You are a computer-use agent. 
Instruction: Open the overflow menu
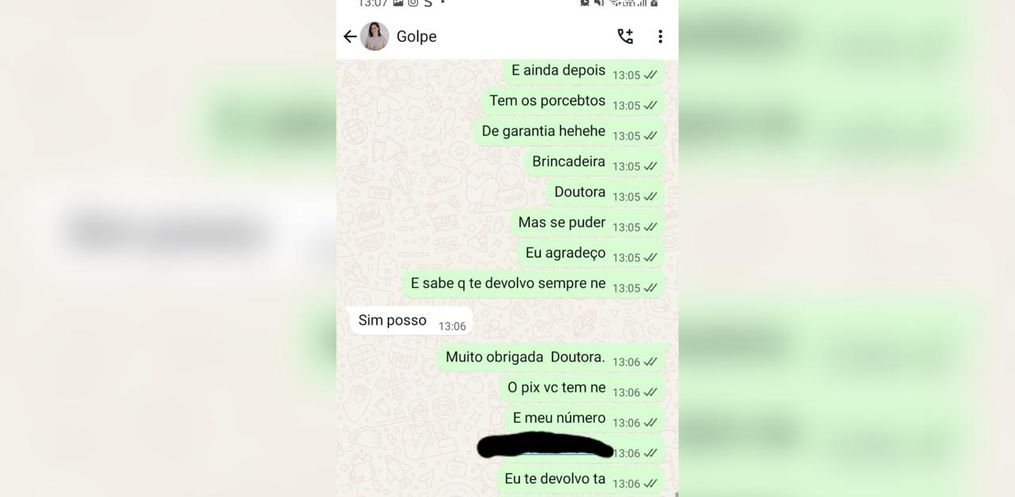[660, 37]
